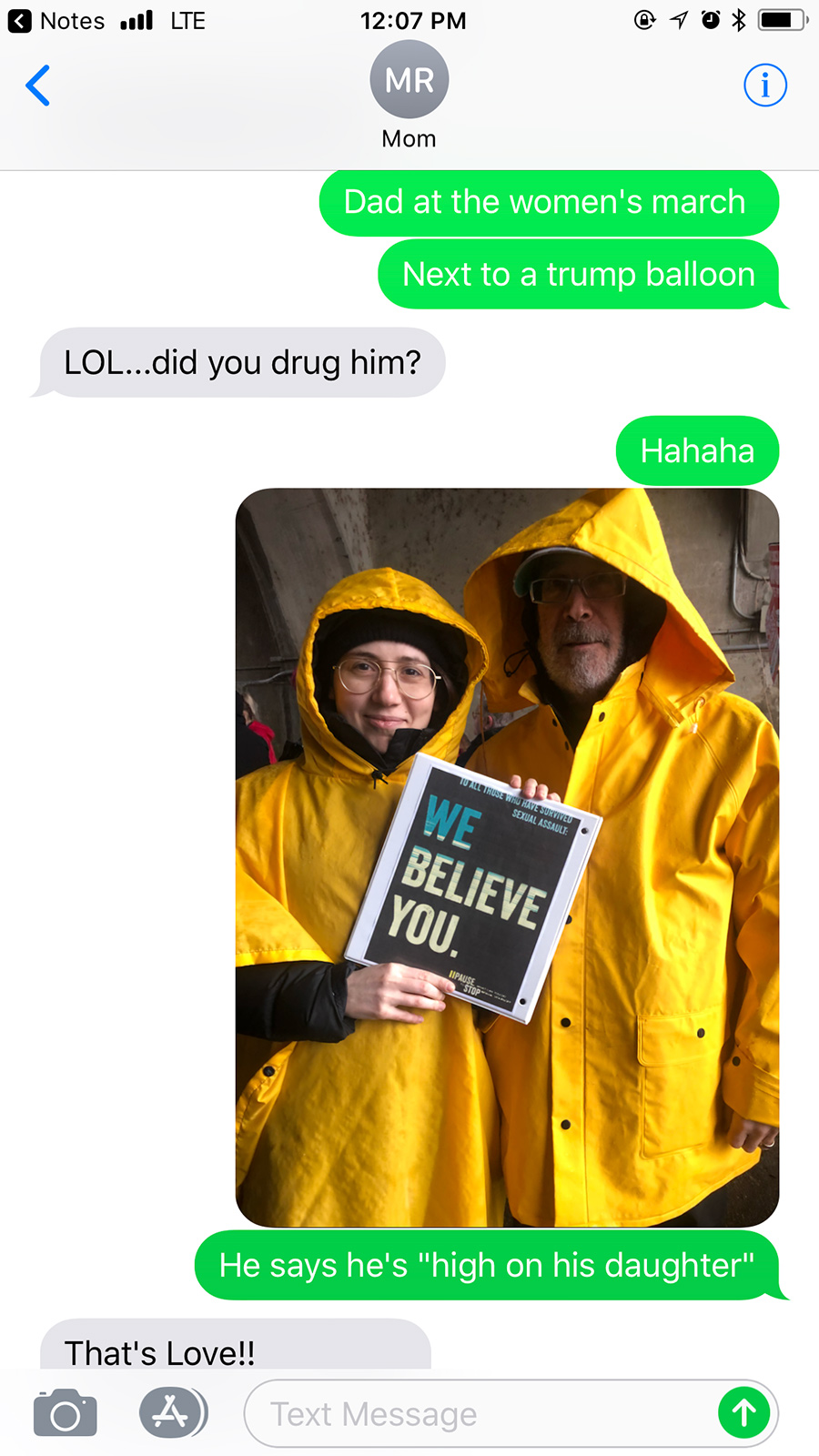
Task: Open the iMessage App Store apps icon
Action: coord(173,1412)
